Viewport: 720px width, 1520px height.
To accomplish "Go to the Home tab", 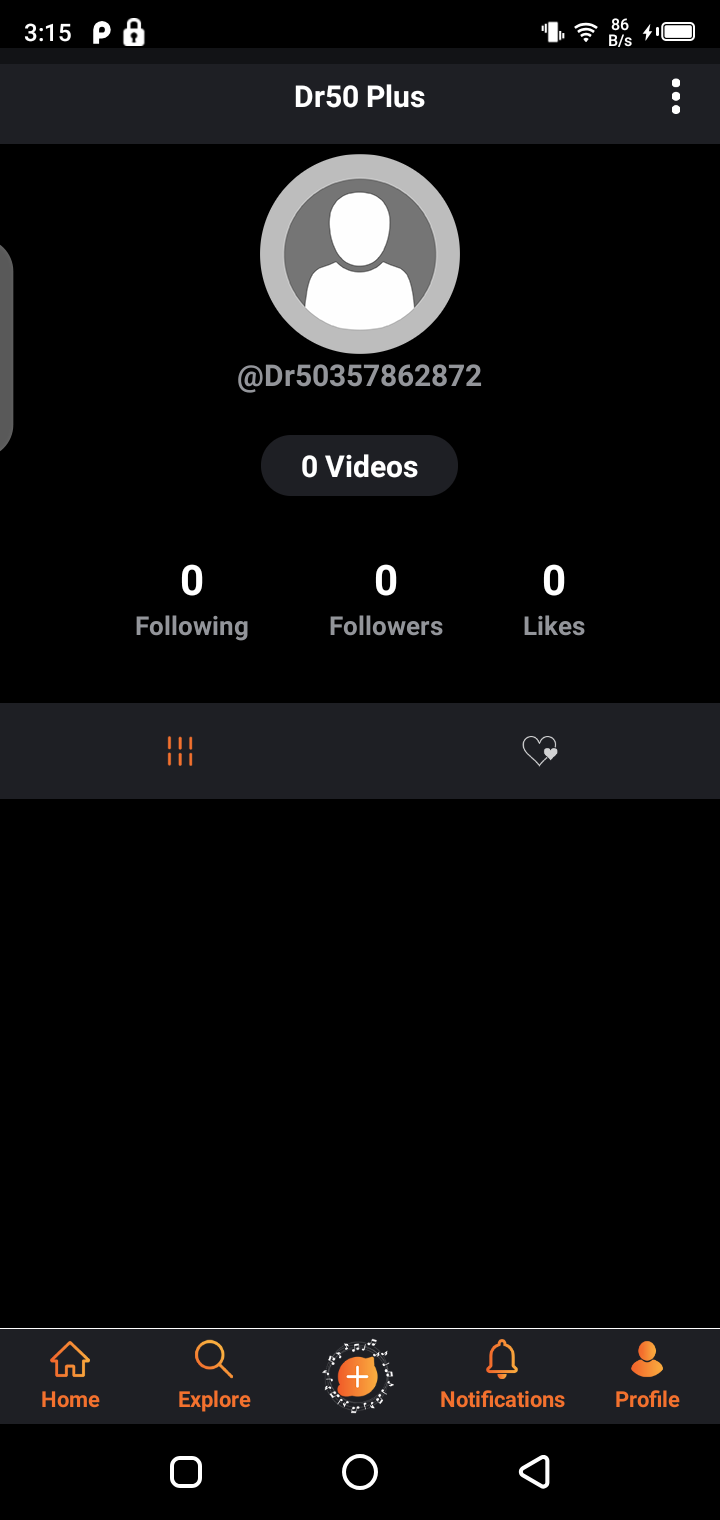I will [70, 1376].
